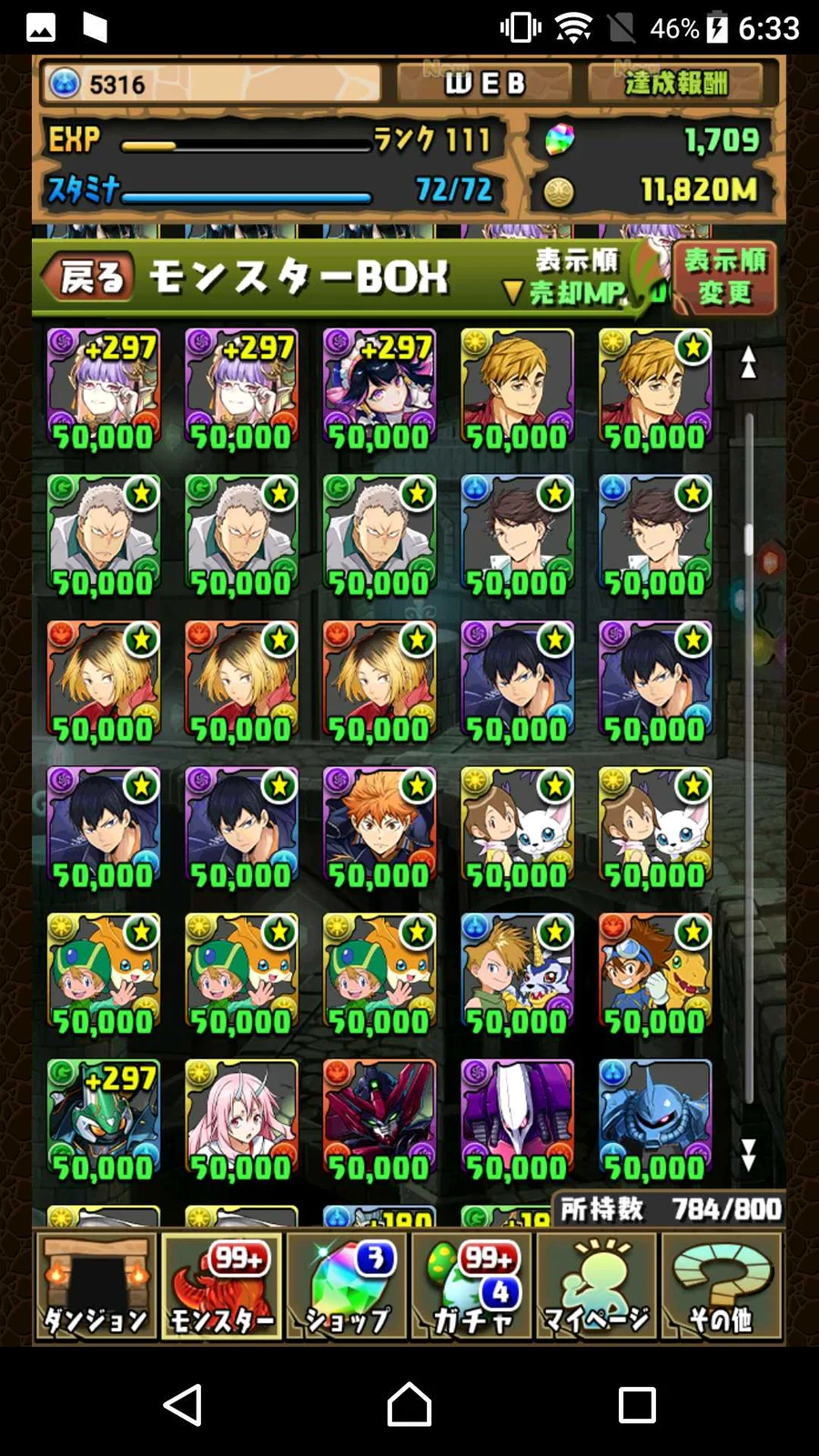Select the blue one-eyed mech monster
819x1456 pixels.
point(655,1120)
